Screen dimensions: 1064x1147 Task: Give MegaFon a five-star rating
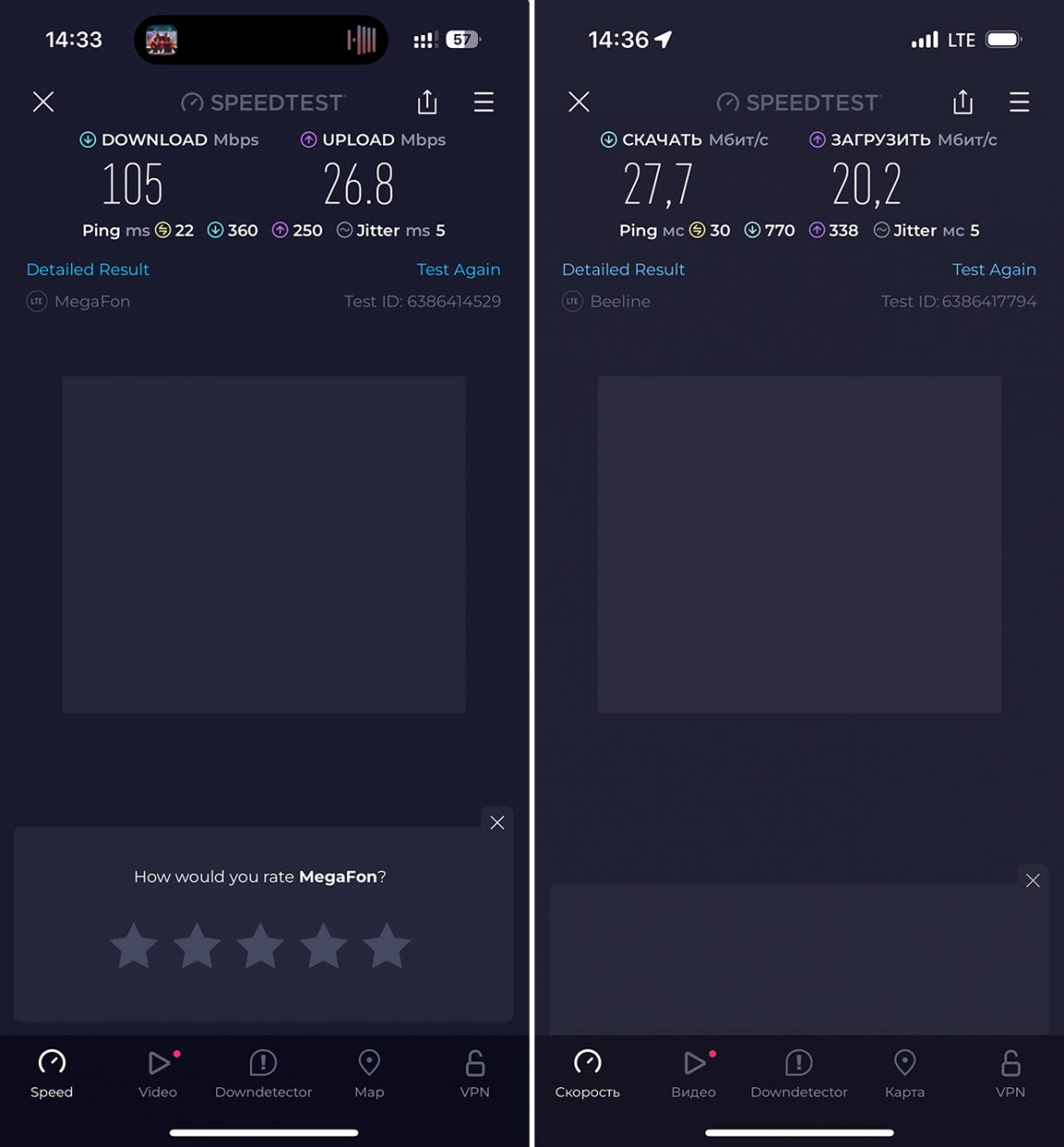point(386,946)
